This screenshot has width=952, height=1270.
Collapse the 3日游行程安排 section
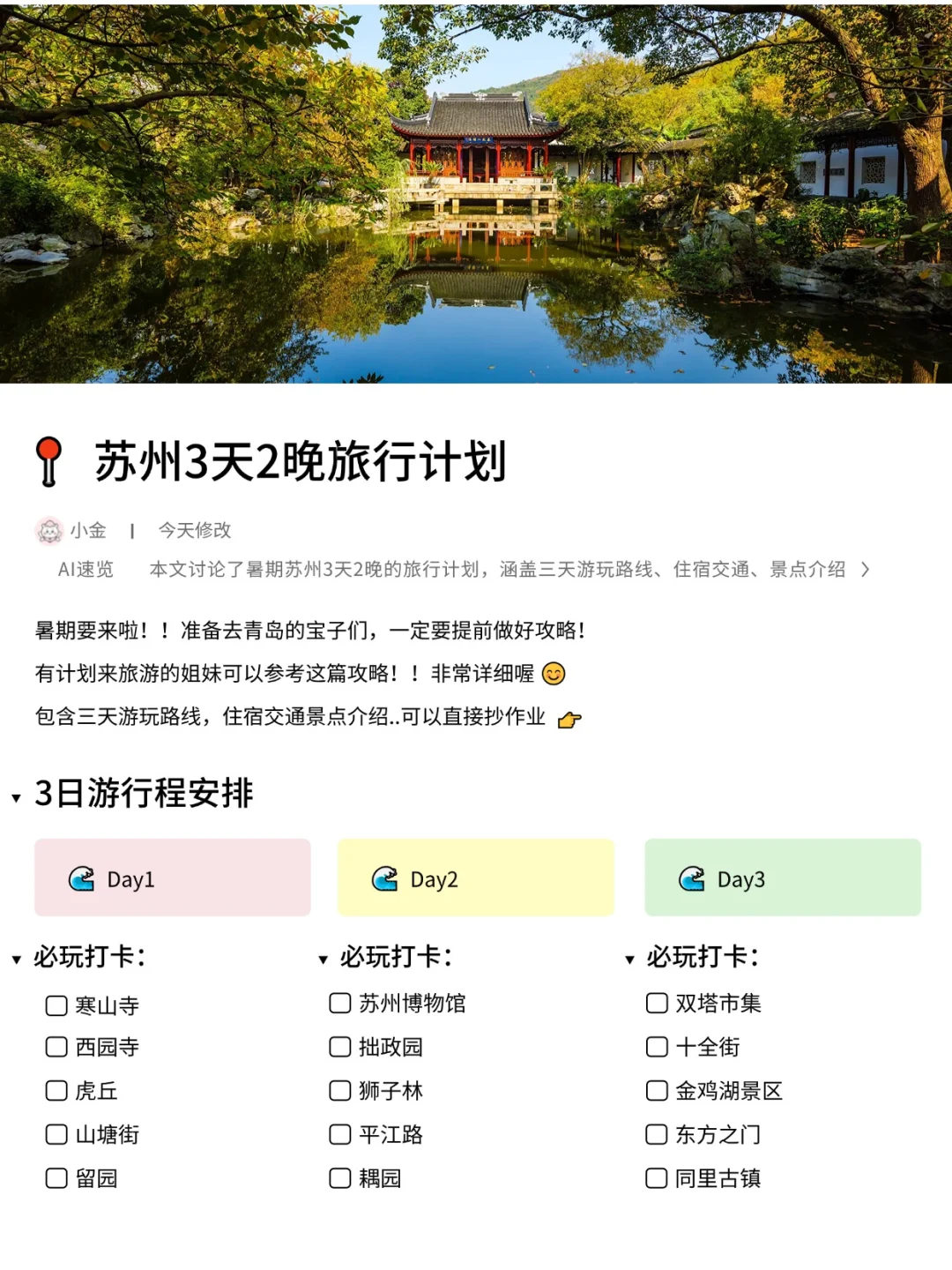tap(13, 796)
